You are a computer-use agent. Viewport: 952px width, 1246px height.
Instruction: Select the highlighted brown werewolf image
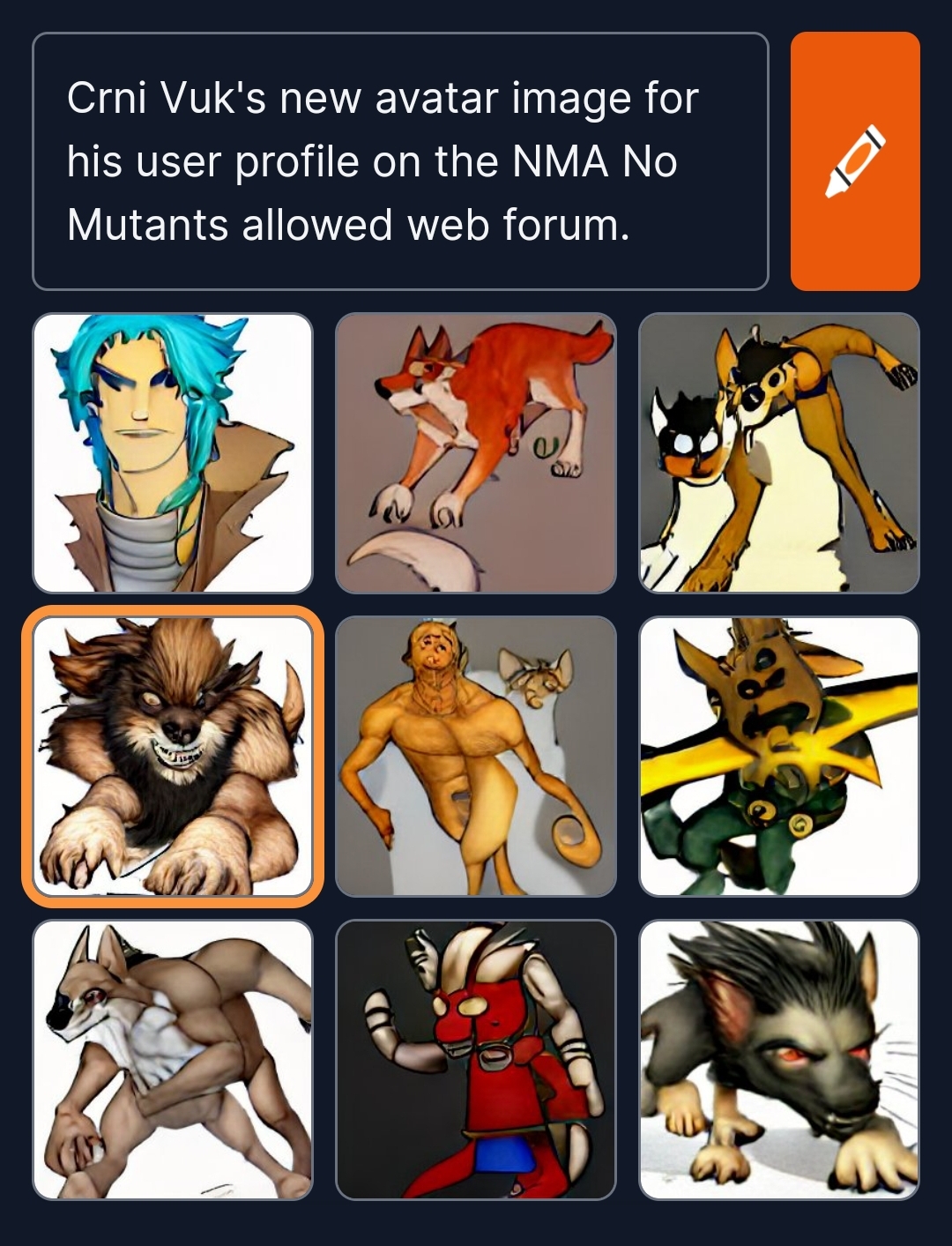click(173, 757)
